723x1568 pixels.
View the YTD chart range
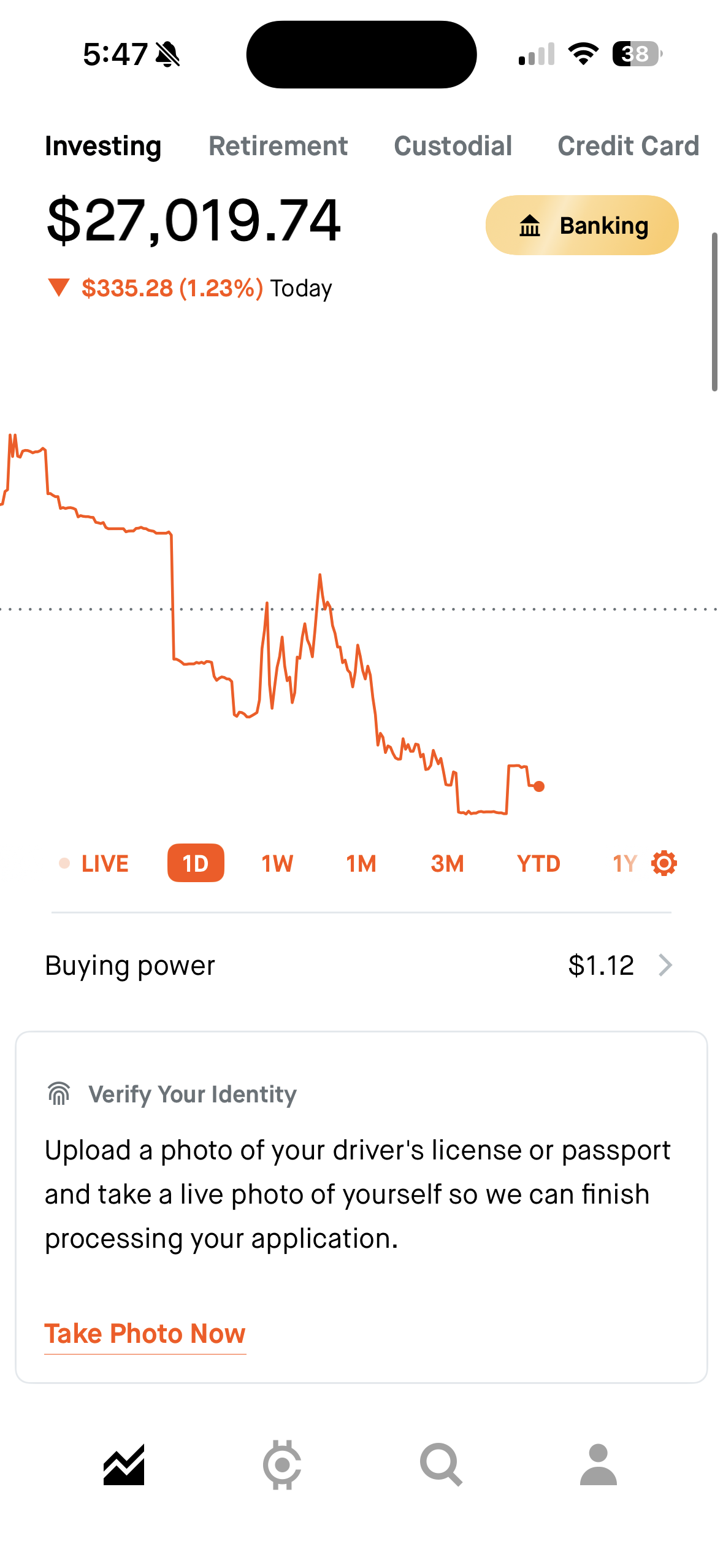pyautogui.click(x=538, y=864)
